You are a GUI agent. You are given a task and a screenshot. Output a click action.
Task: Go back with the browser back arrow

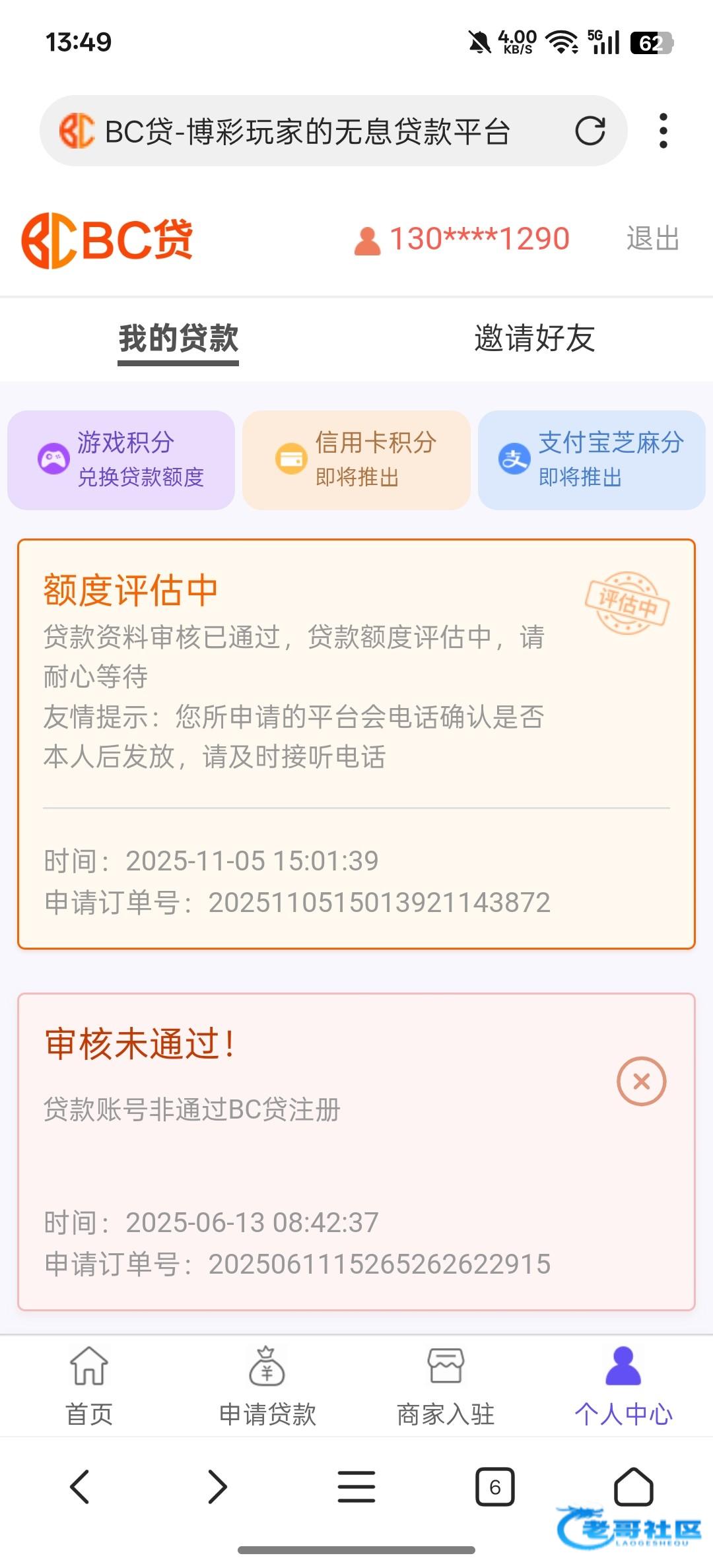tap(80, 1487)
